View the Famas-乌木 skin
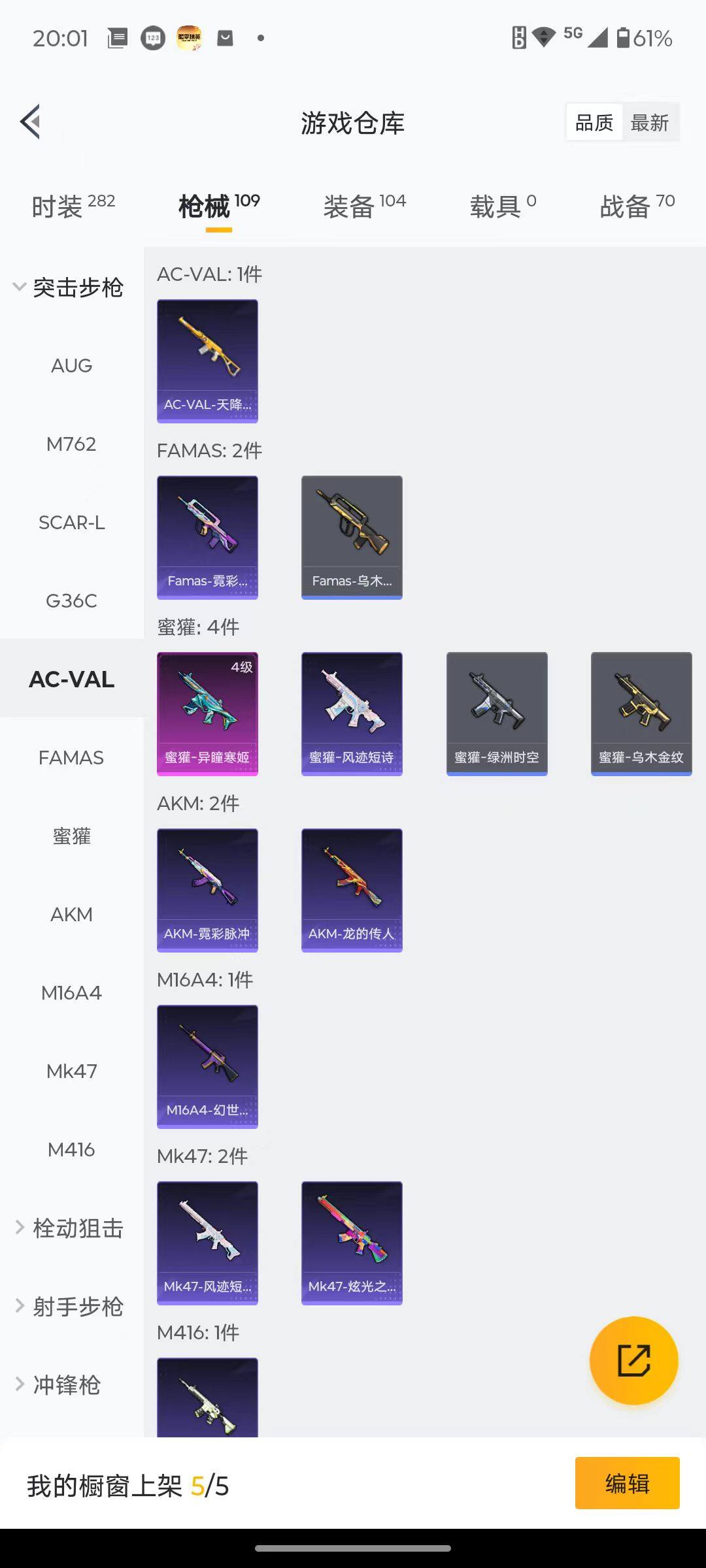The height and width of the screenshot is (1568, 706). tap(352, 537)
